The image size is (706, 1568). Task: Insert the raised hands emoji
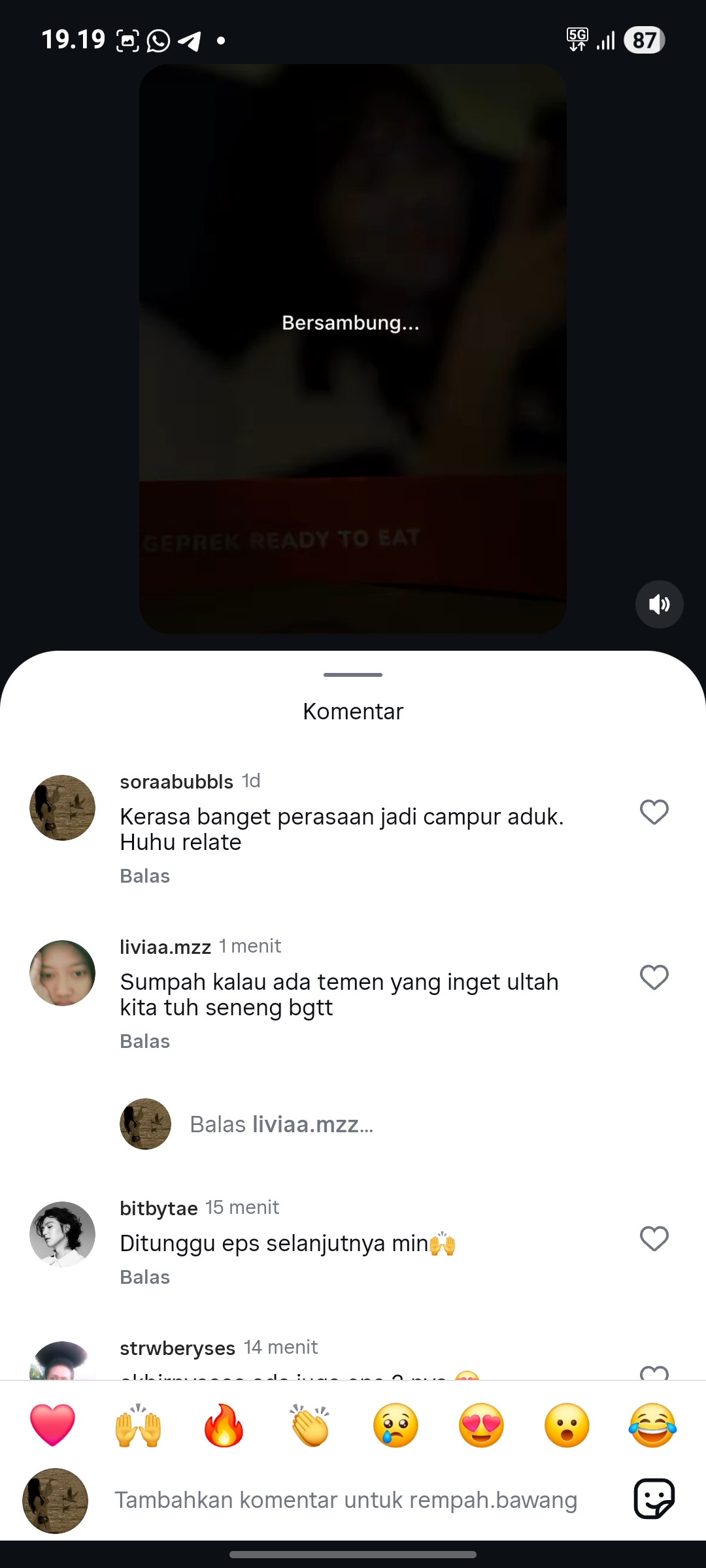(138, 1425)
